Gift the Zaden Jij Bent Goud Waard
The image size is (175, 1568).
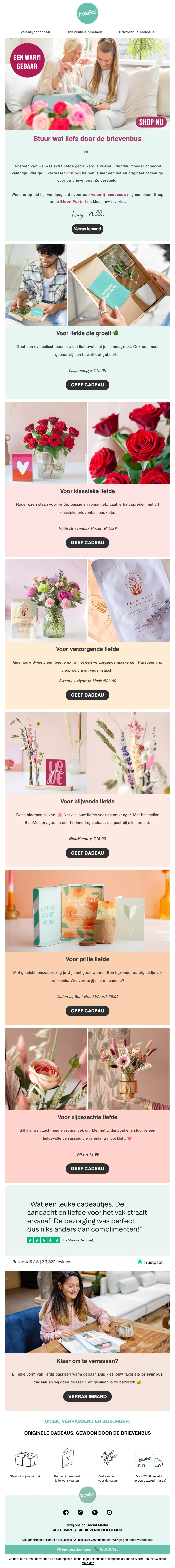(x=87, y=1010)
